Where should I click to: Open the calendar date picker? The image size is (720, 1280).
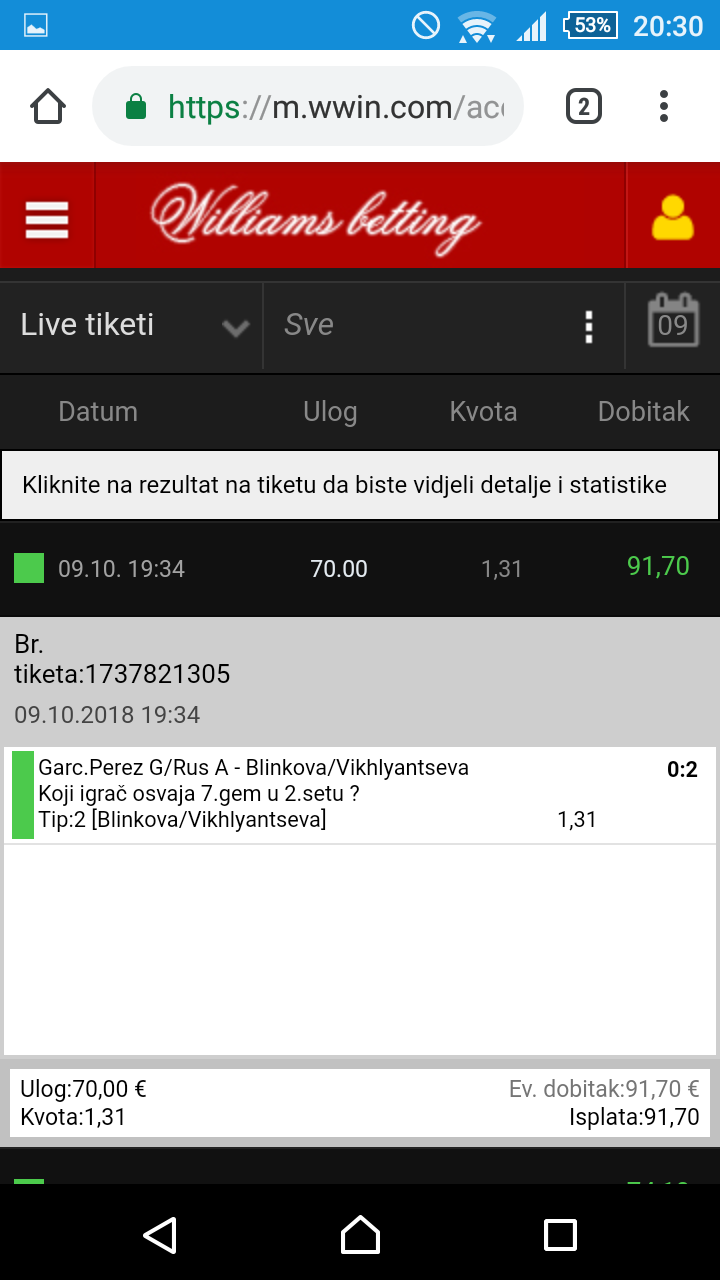point(673,322)
